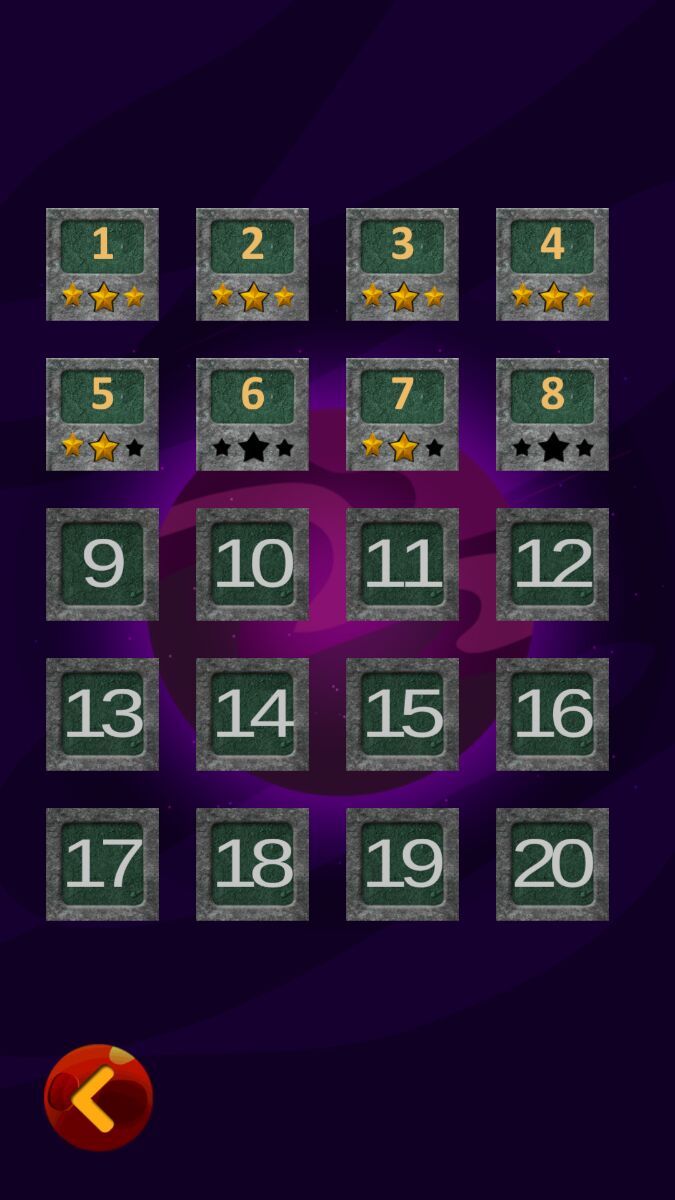Open level 4 with three stars

(x=552, y=264)
